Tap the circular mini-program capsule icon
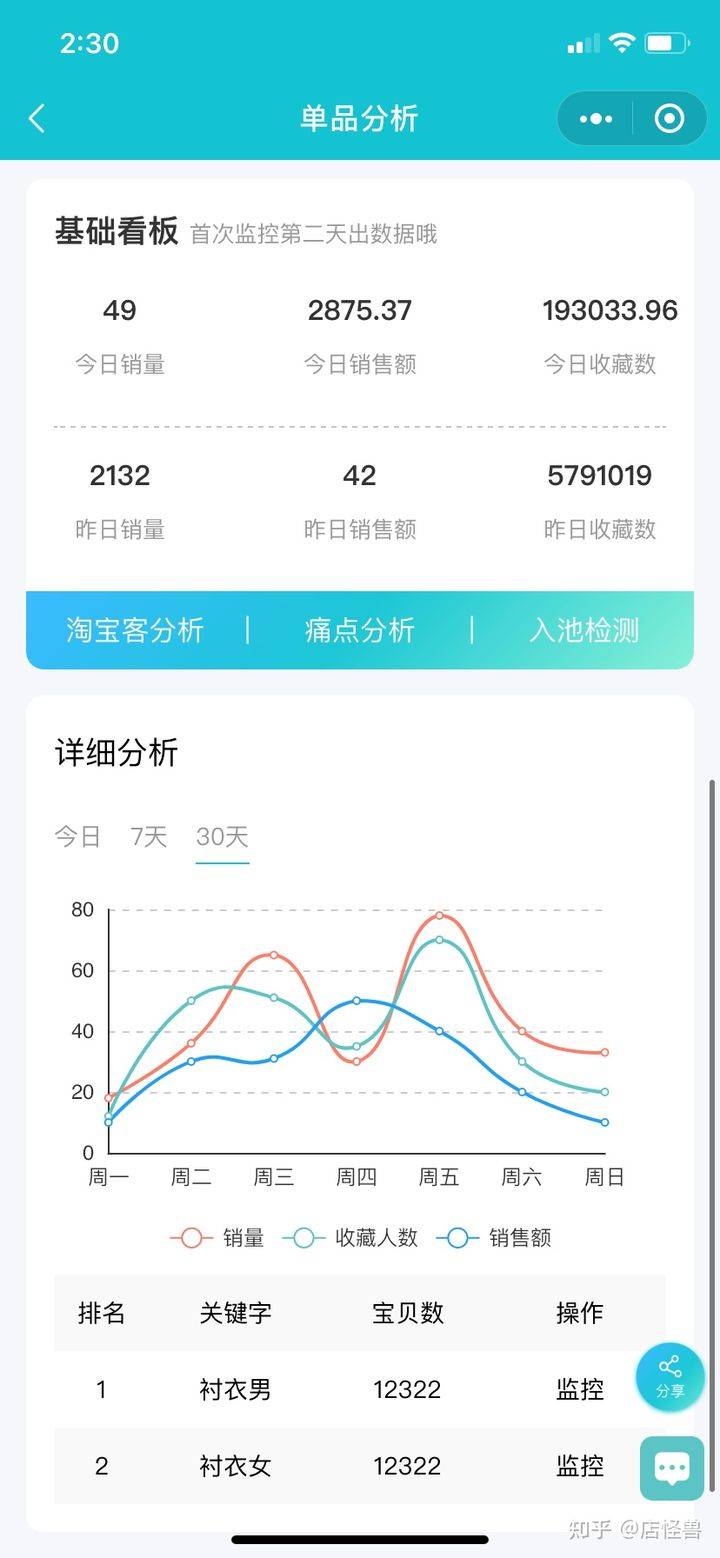Viewport: 720px width, 1558px height. [668, 118]
